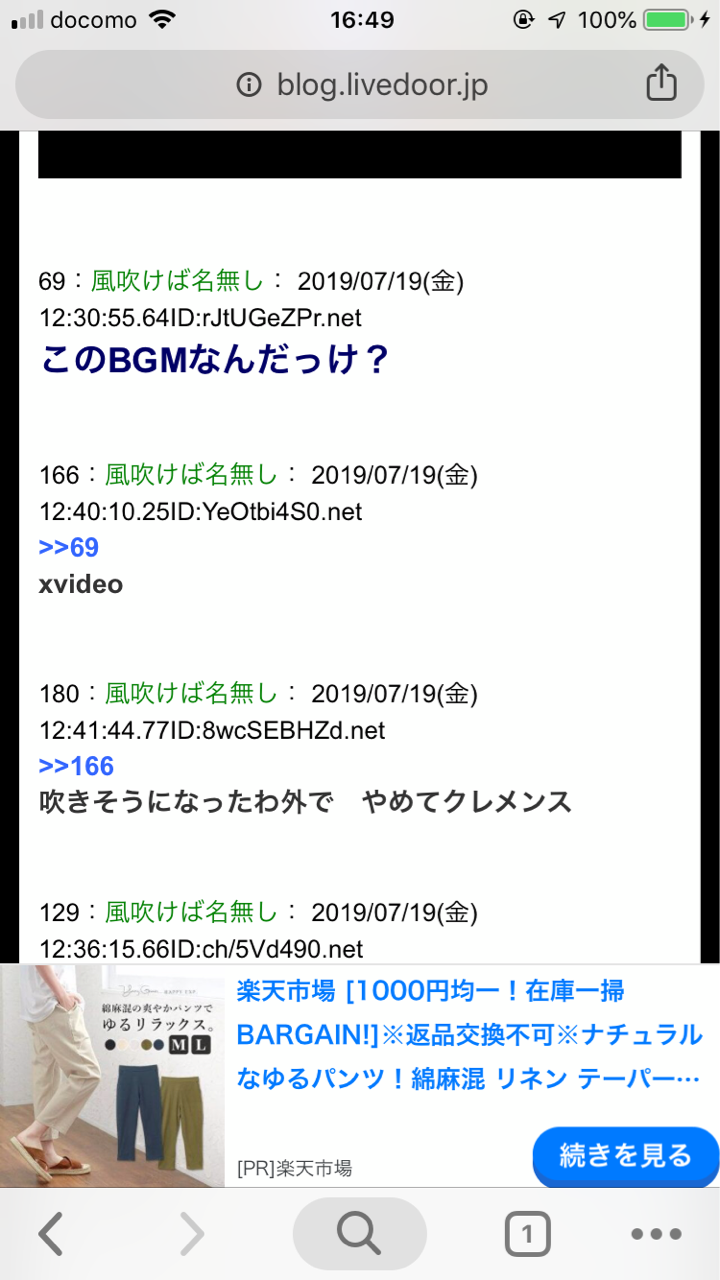
Task: Open the tab switcher showing 1 tab
Action: [x=527, y=1235]
